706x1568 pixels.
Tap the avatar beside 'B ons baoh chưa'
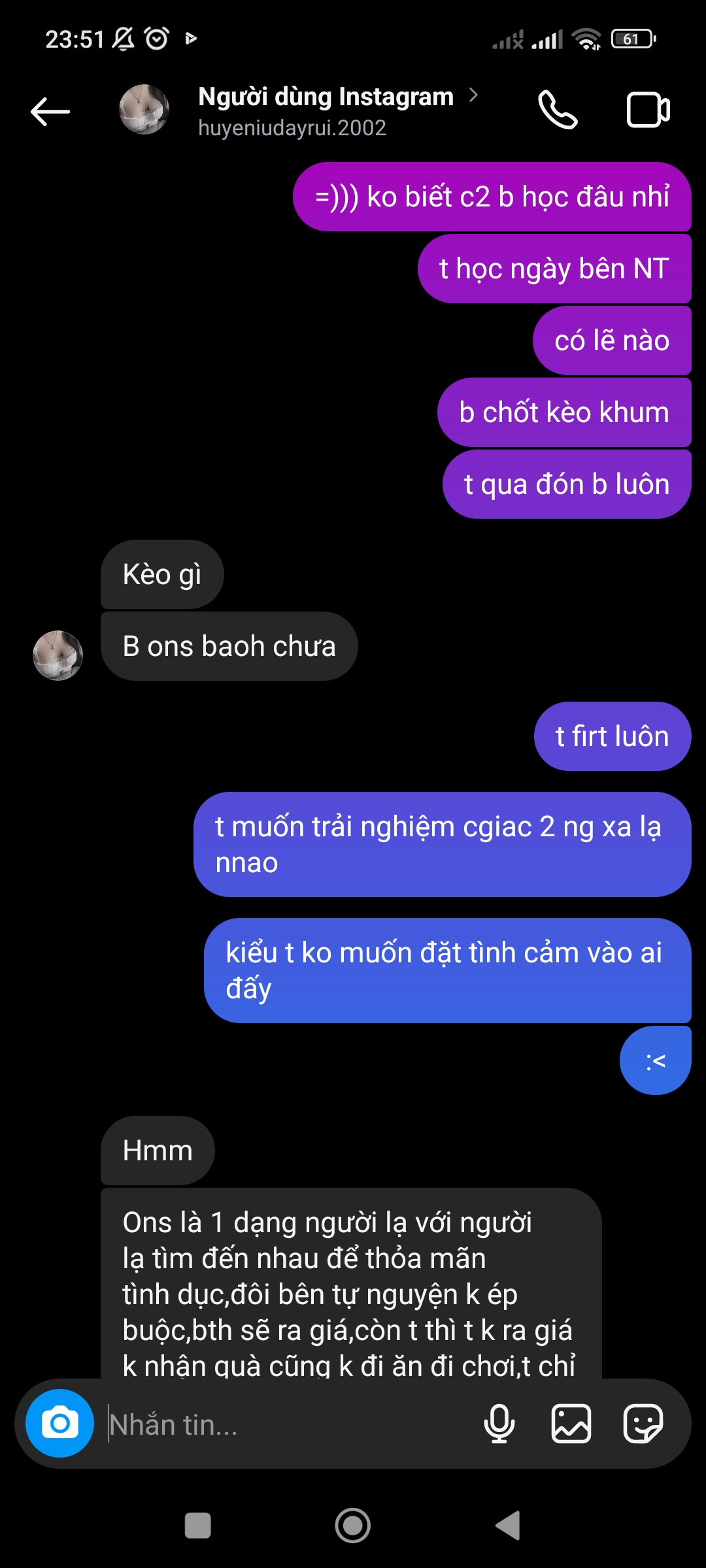tap(58, 655)
